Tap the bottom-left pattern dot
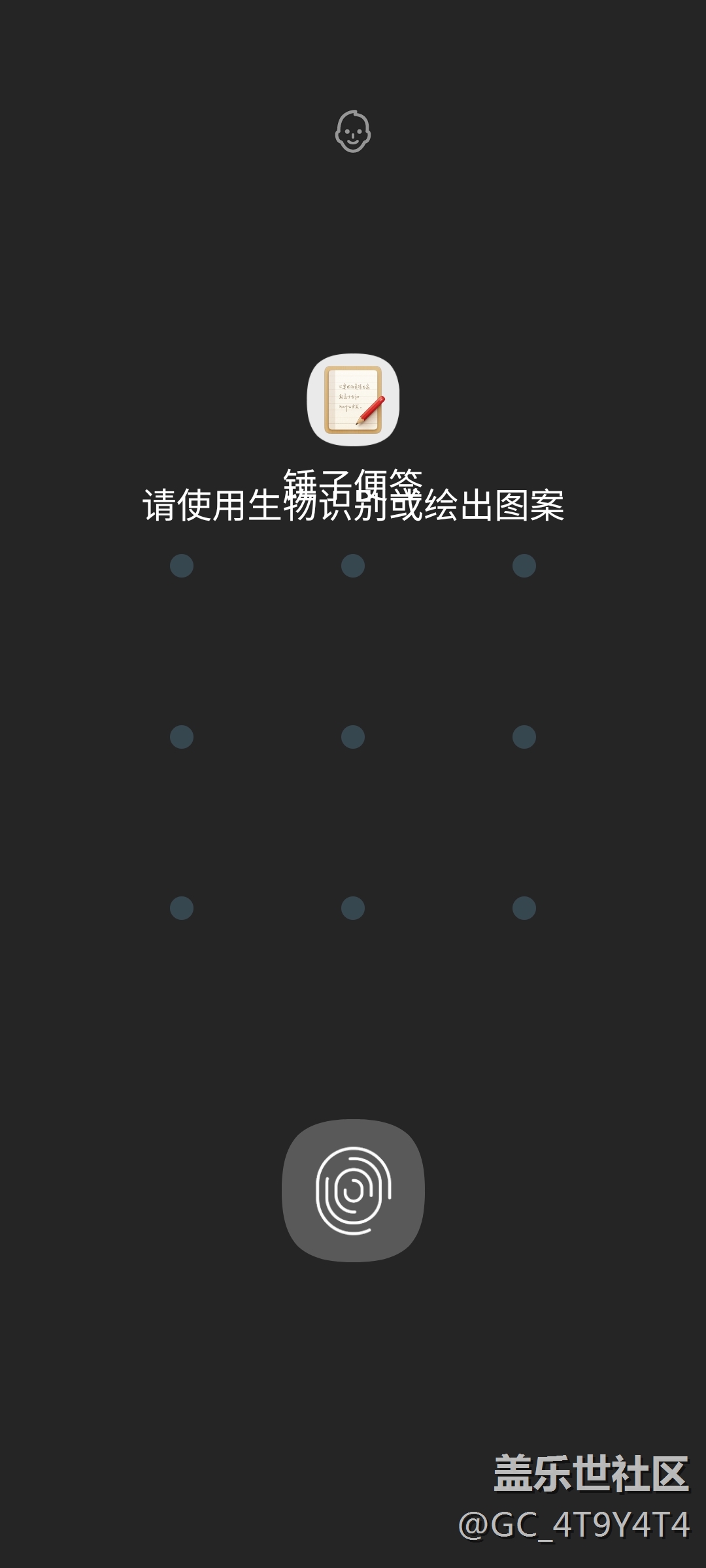 (182, 908)
